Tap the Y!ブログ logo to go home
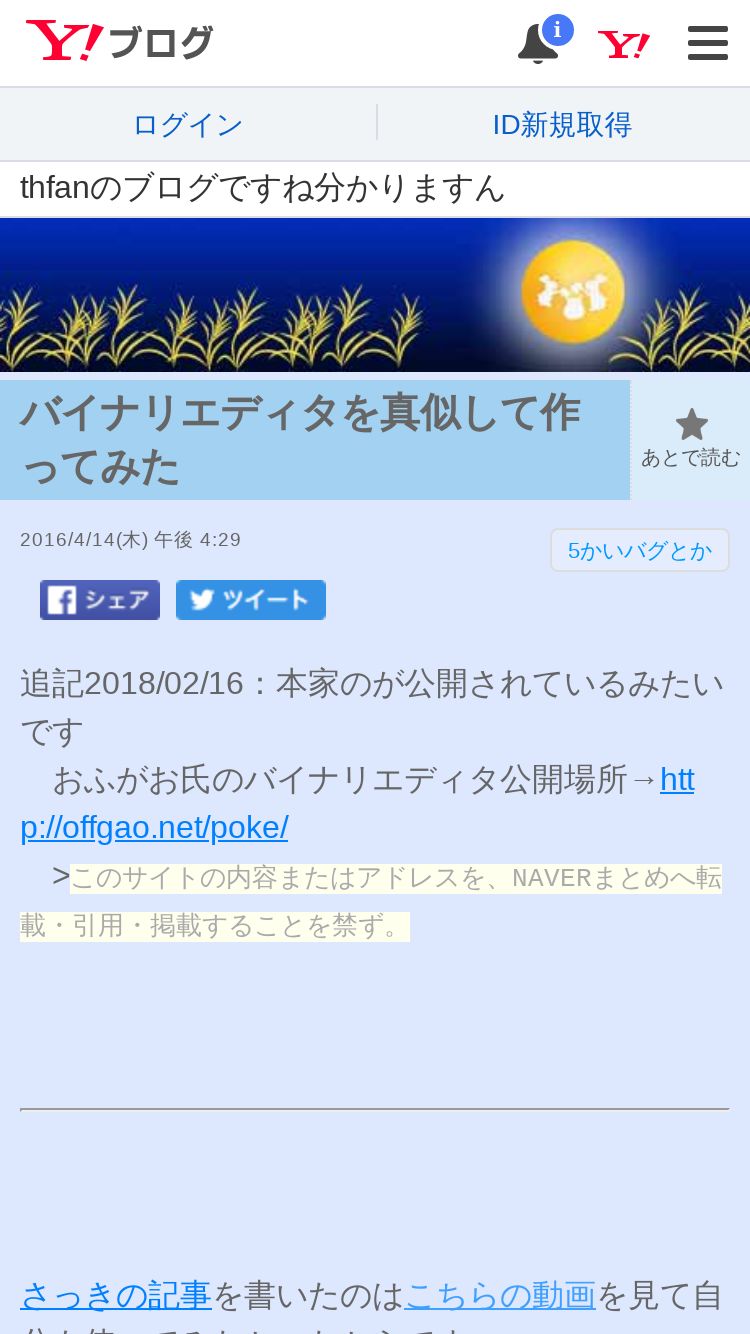The width and height of the screenshot is (750, 1334). (119, 43)
